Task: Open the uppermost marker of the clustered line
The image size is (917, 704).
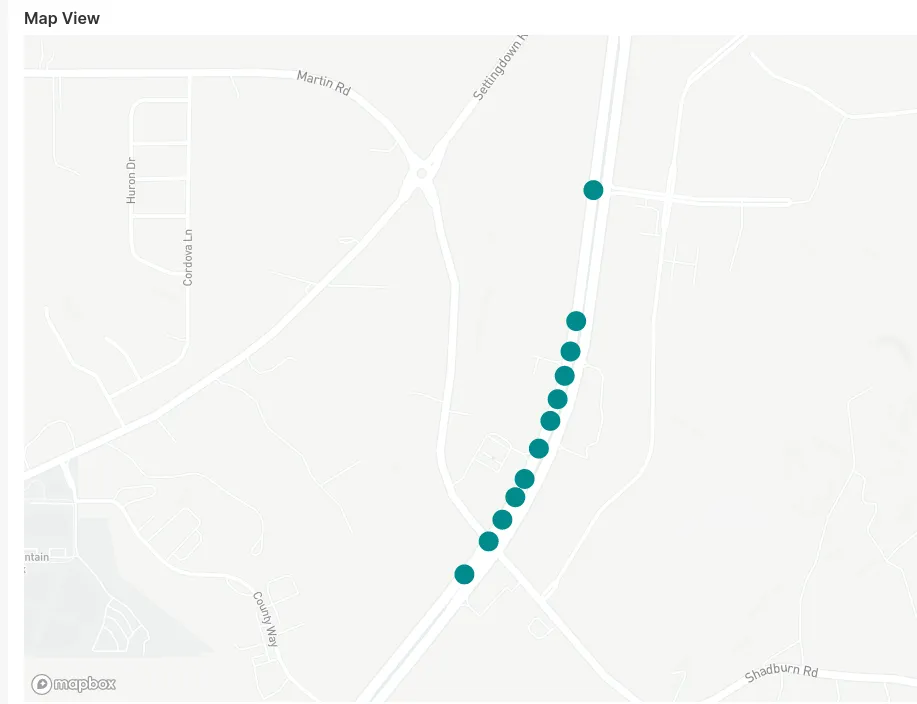Action: point(576,321)
